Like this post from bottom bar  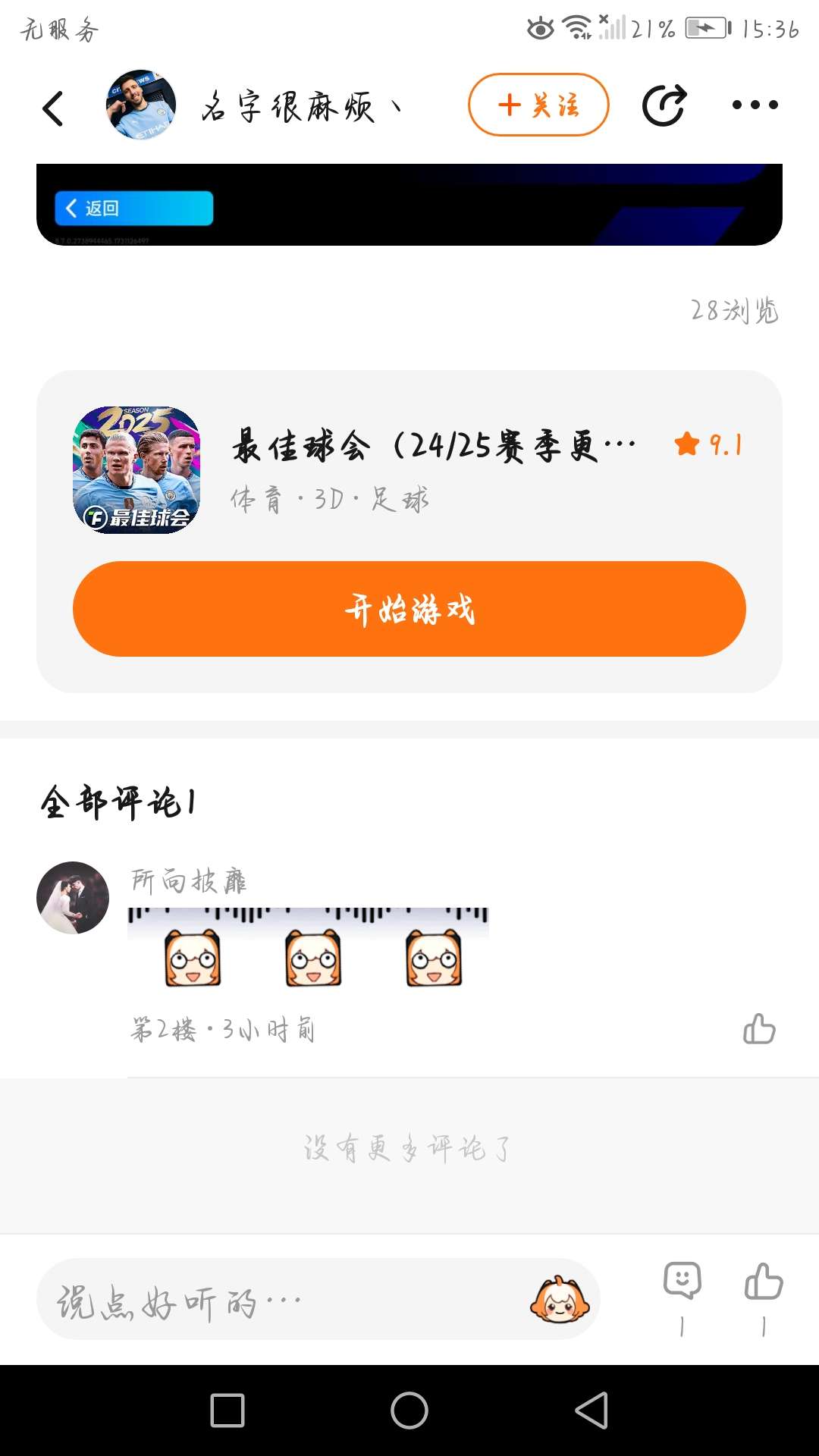pos(764,1283)
